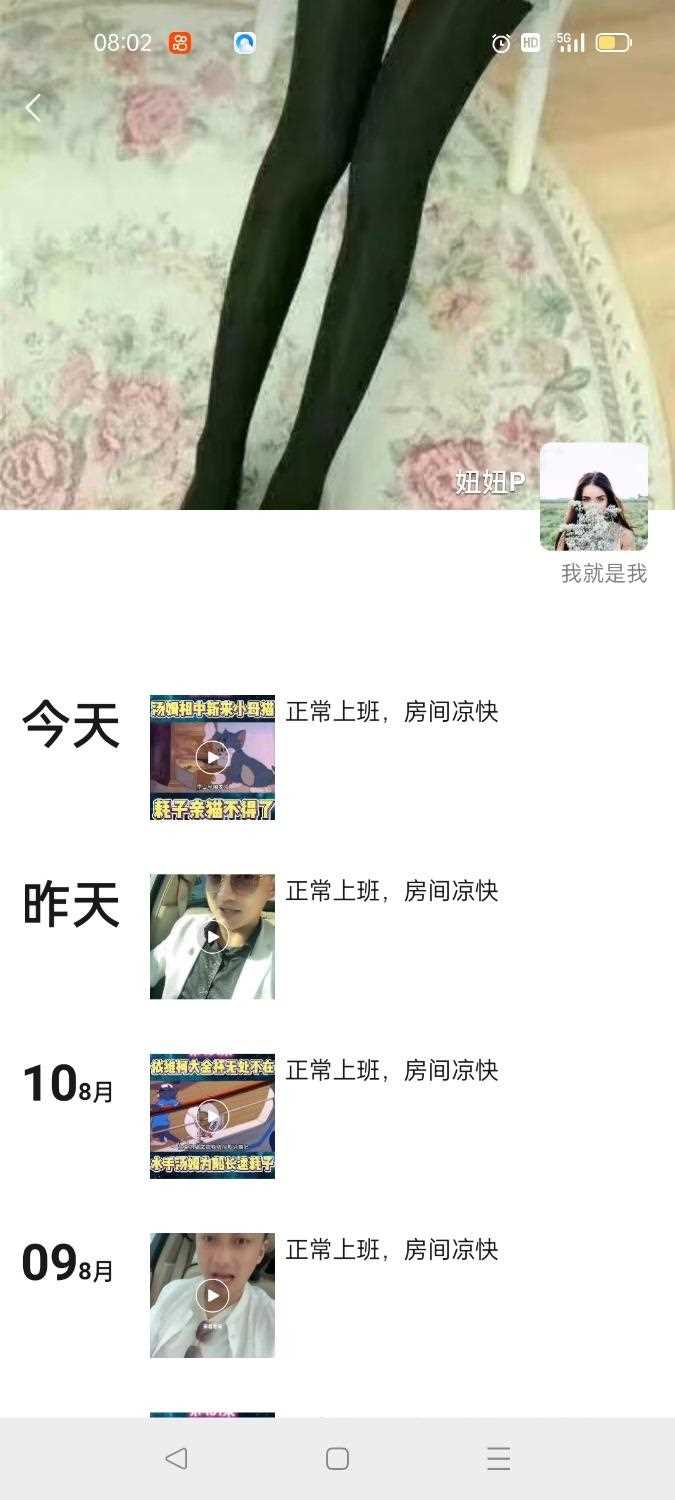Open yesterday's video of man in sunglasses
This screenshot has height=1500, width=675.
click(212, 937)
